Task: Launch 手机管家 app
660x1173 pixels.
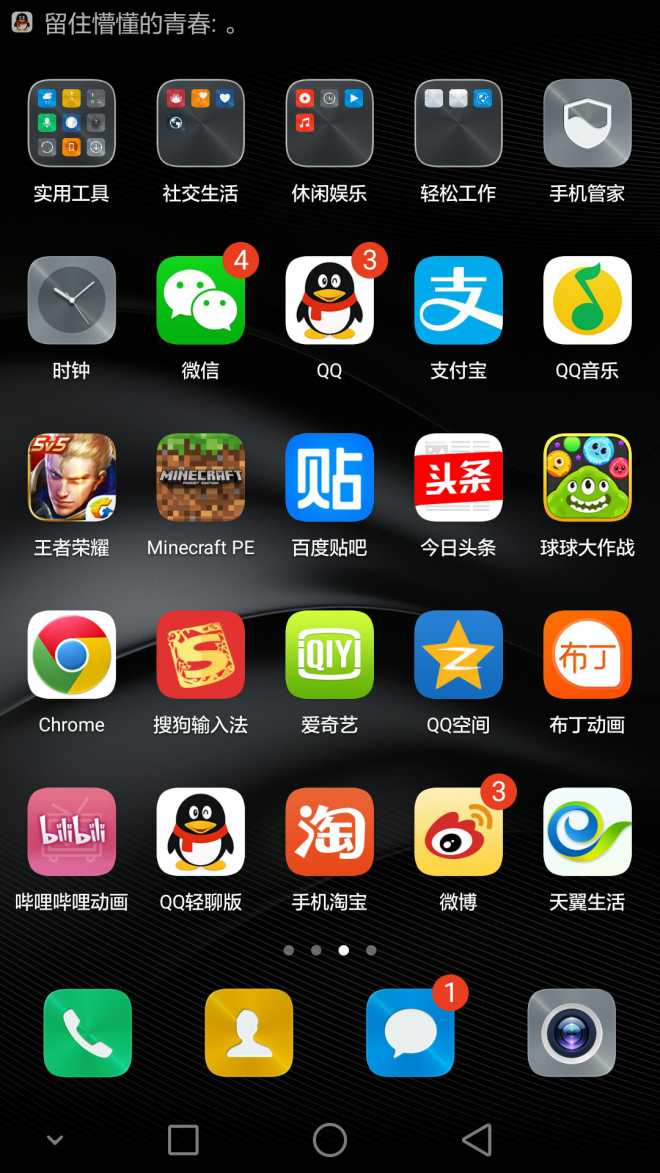Action: [x=587, y=123]
